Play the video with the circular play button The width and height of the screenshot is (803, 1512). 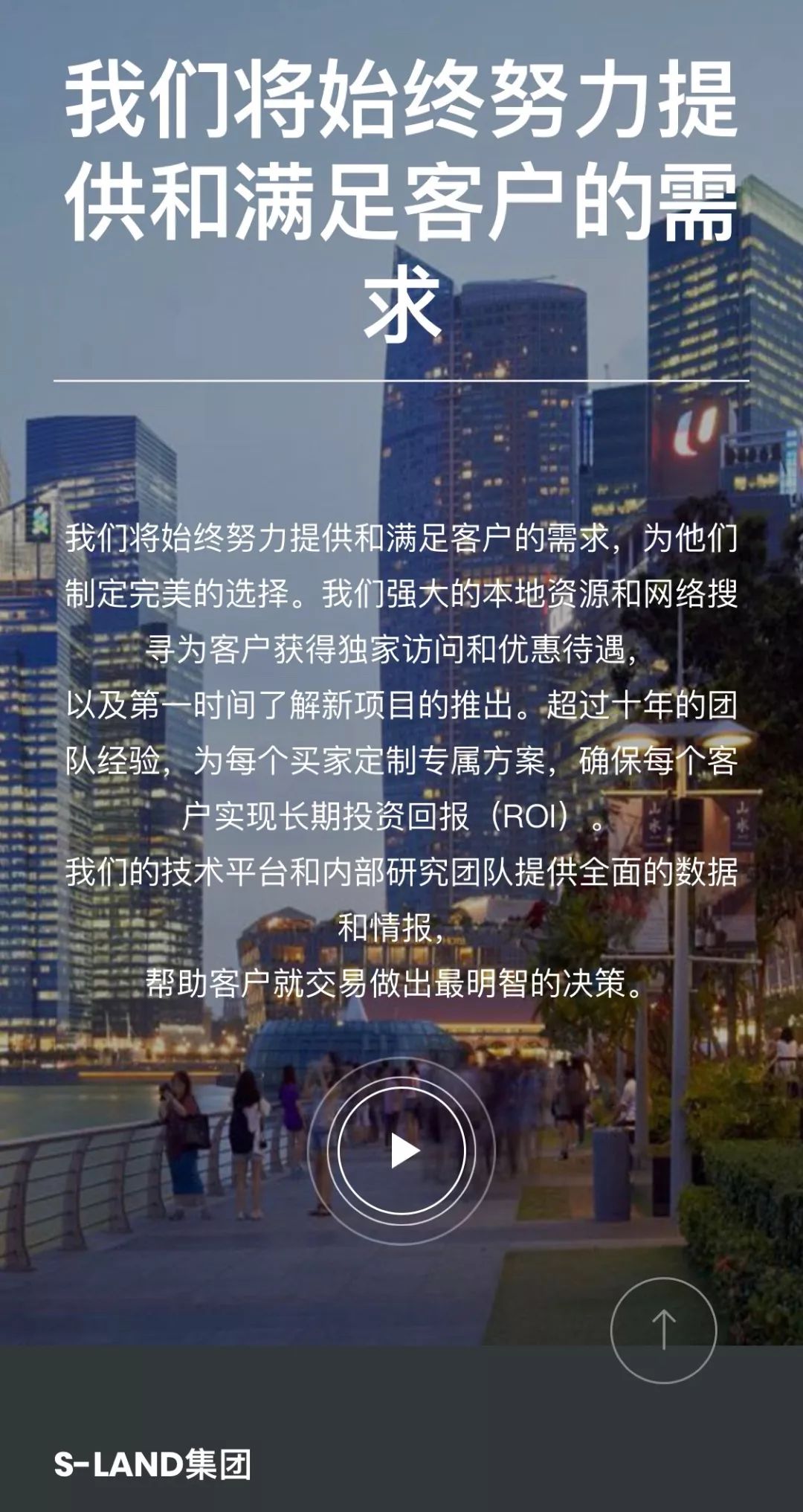click(x=401, y=1151)
